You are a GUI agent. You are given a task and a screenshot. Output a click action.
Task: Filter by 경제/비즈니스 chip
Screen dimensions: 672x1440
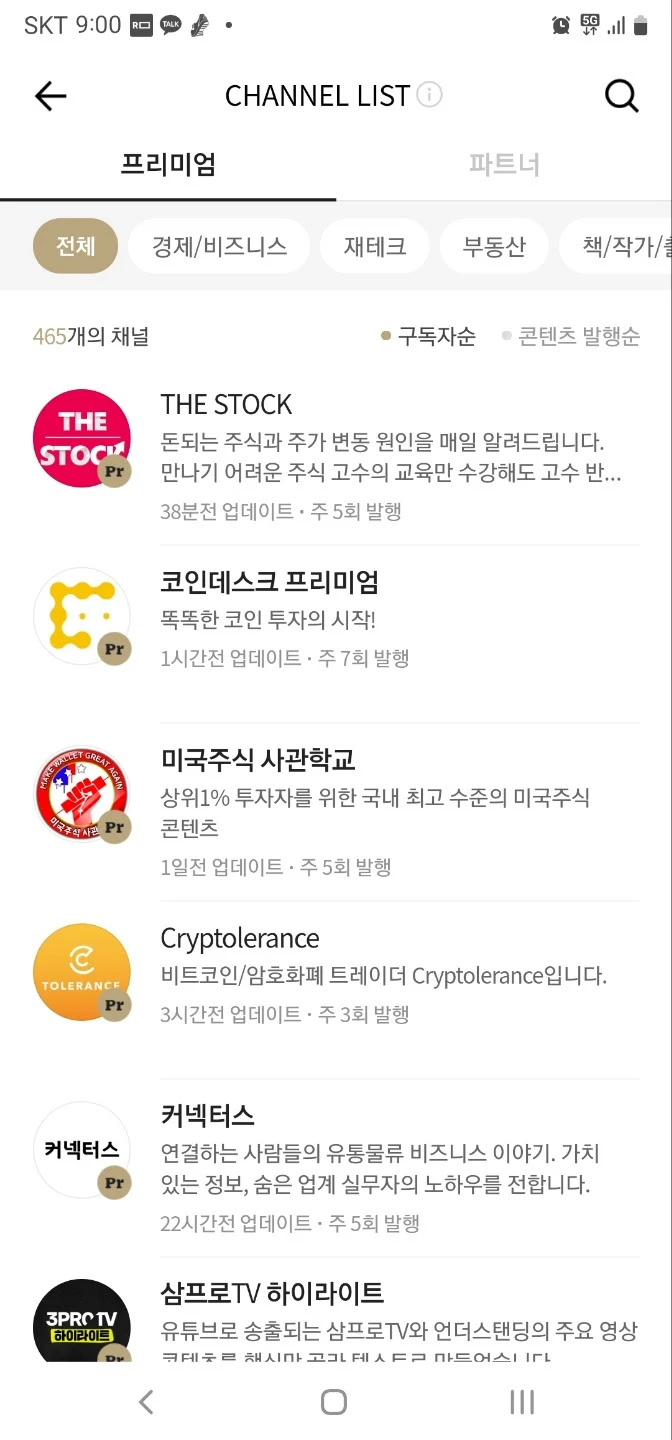(x=219, y=246)
